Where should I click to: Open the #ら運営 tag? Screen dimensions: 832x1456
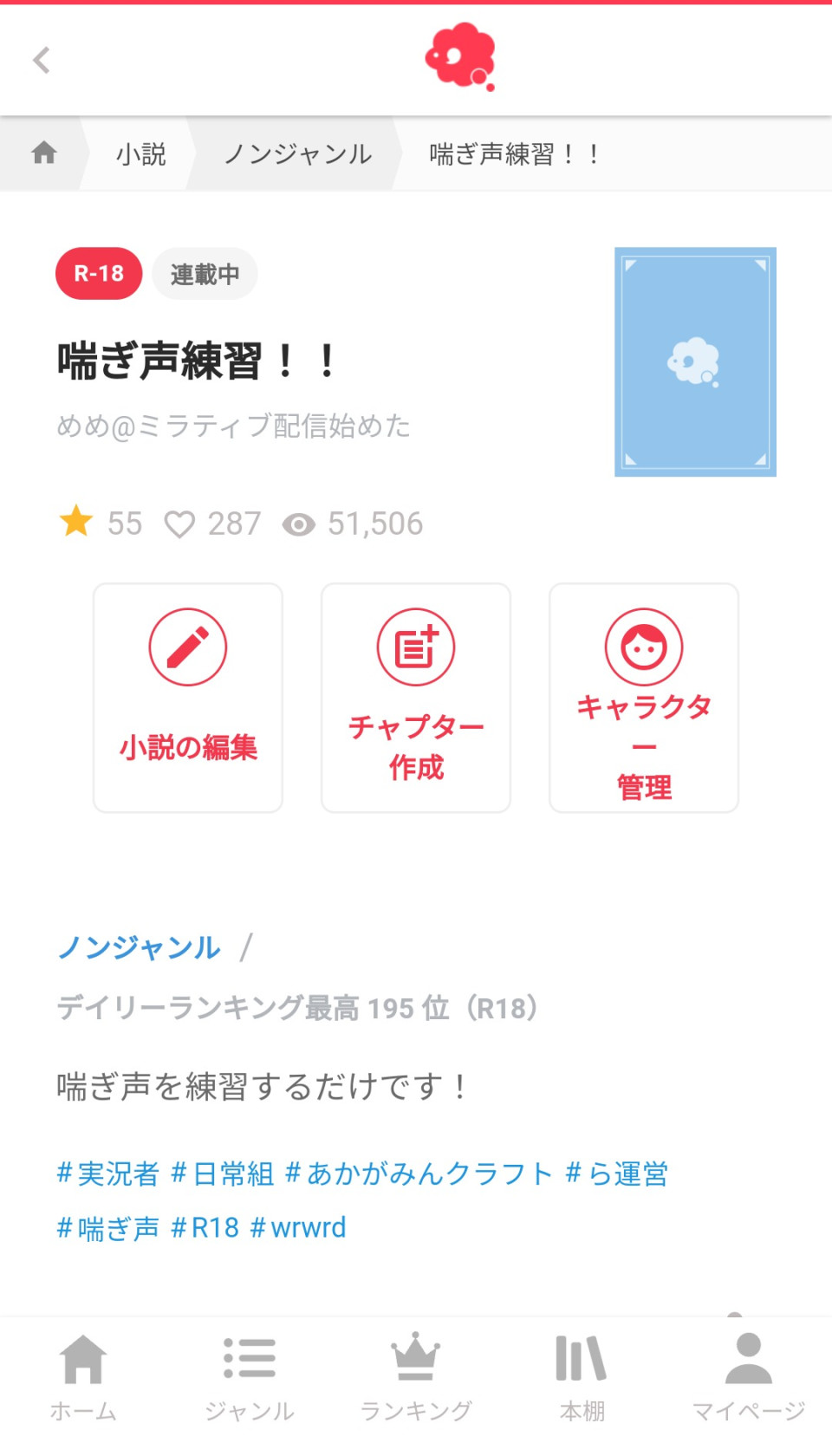(x=617, y=1173)
